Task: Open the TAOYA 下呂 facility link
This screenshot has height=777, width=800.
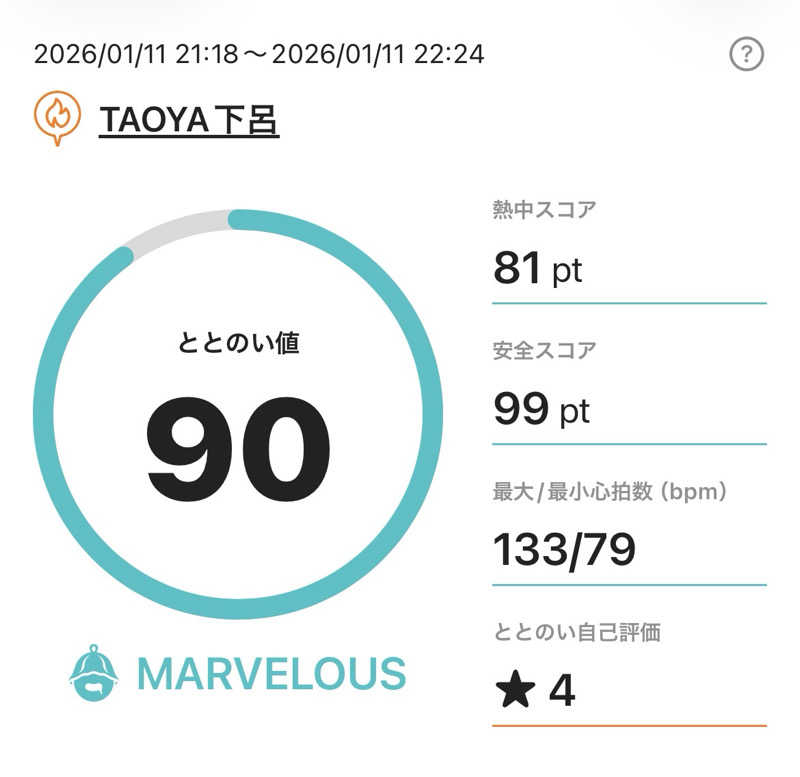Action: (x=188, y=120)
